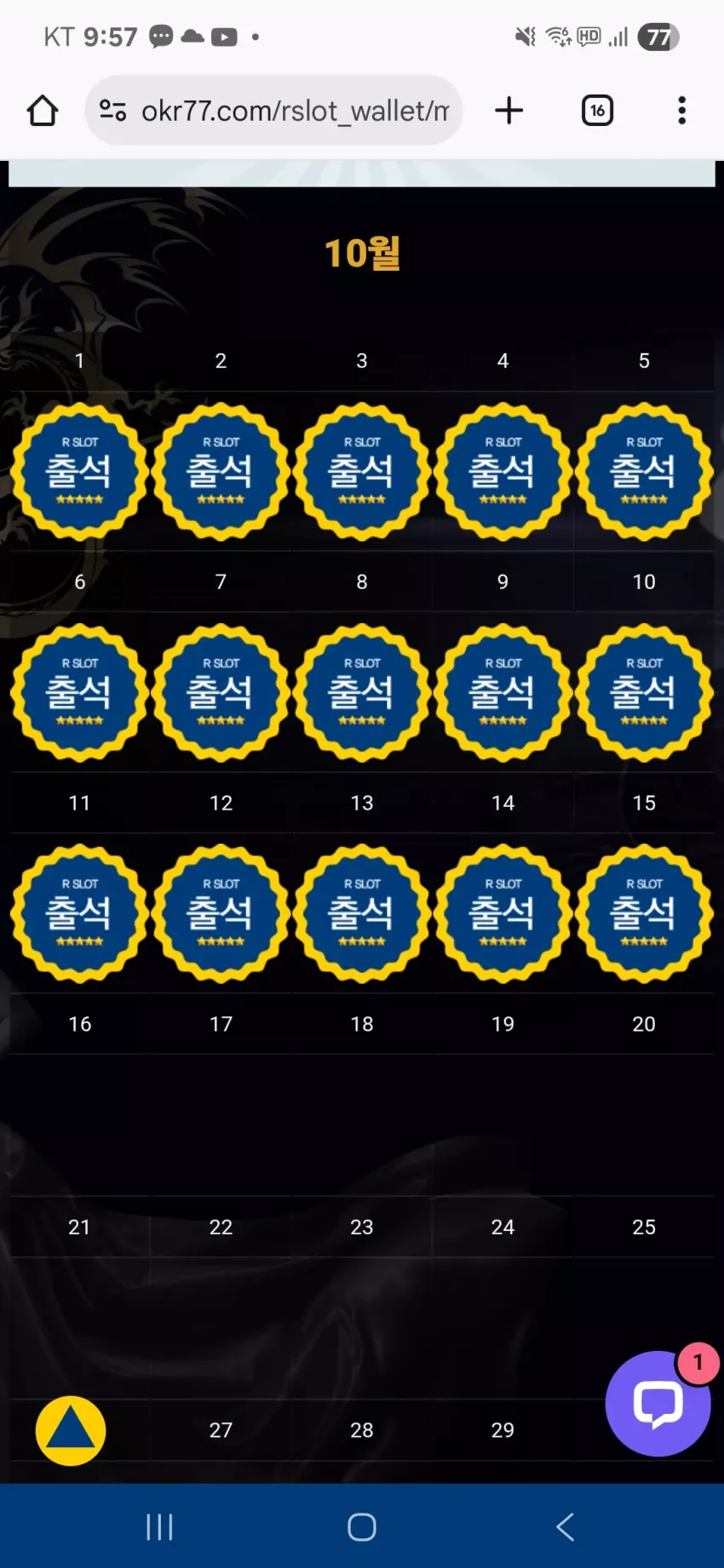The height and width of the screenshot is (1568, 724).
Task: Open the browser home page
Action: pos(43,111)
